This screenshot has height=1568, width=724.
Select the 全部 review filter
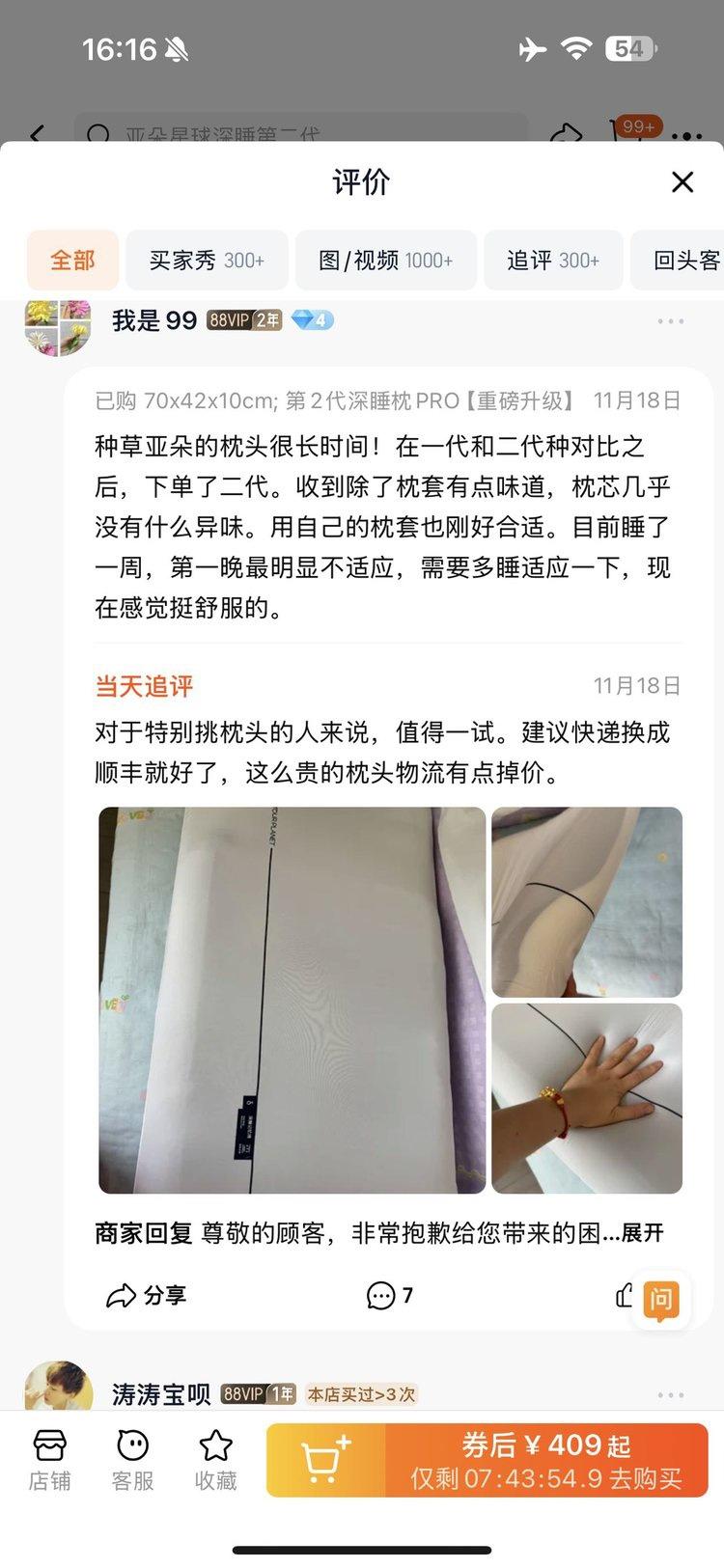[72, 261]
